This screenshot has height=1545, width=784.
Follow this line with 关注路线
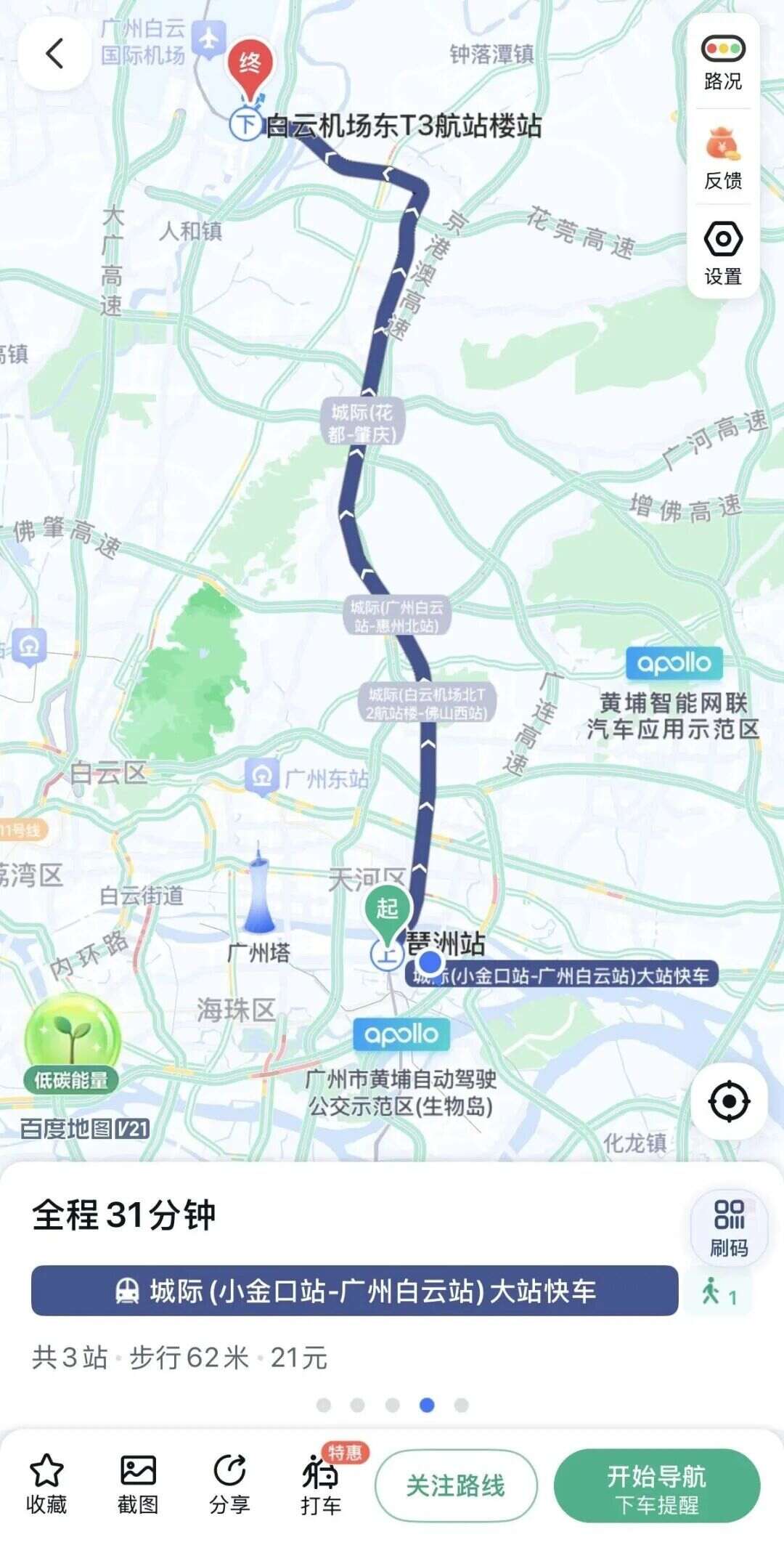tap(456, 1485)
